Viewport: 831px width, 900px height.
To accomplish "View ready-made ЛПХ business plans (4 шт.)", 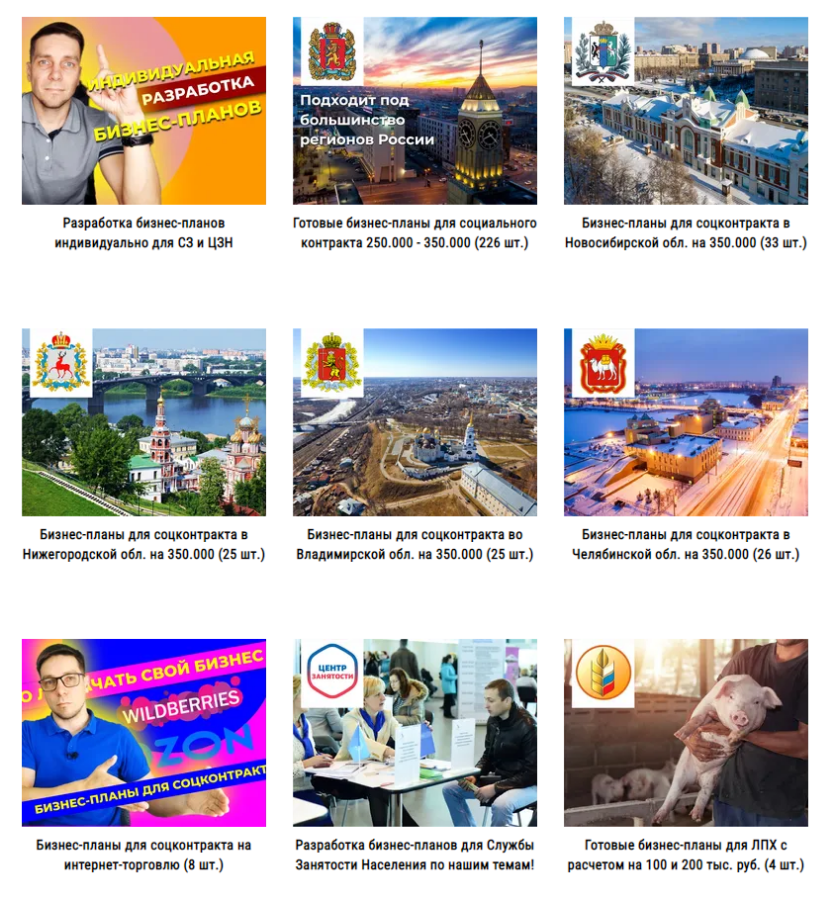I will (686, 733).
